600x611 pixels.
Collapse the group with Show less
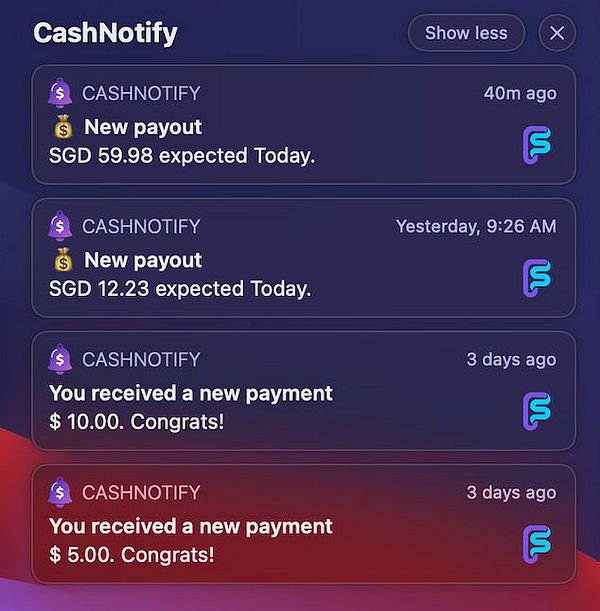(465, 33)
